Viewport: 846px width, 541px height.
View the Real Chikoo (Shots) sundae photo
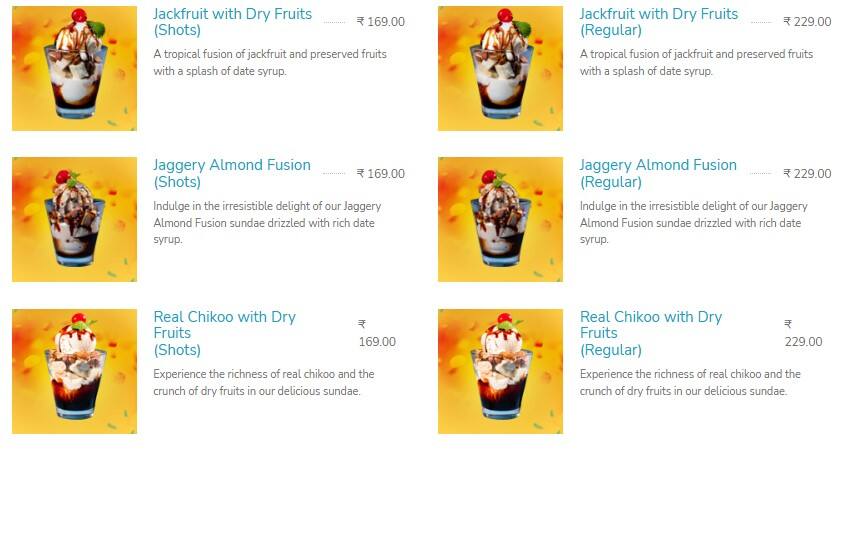pyautogui.click(x=74, y=371)
